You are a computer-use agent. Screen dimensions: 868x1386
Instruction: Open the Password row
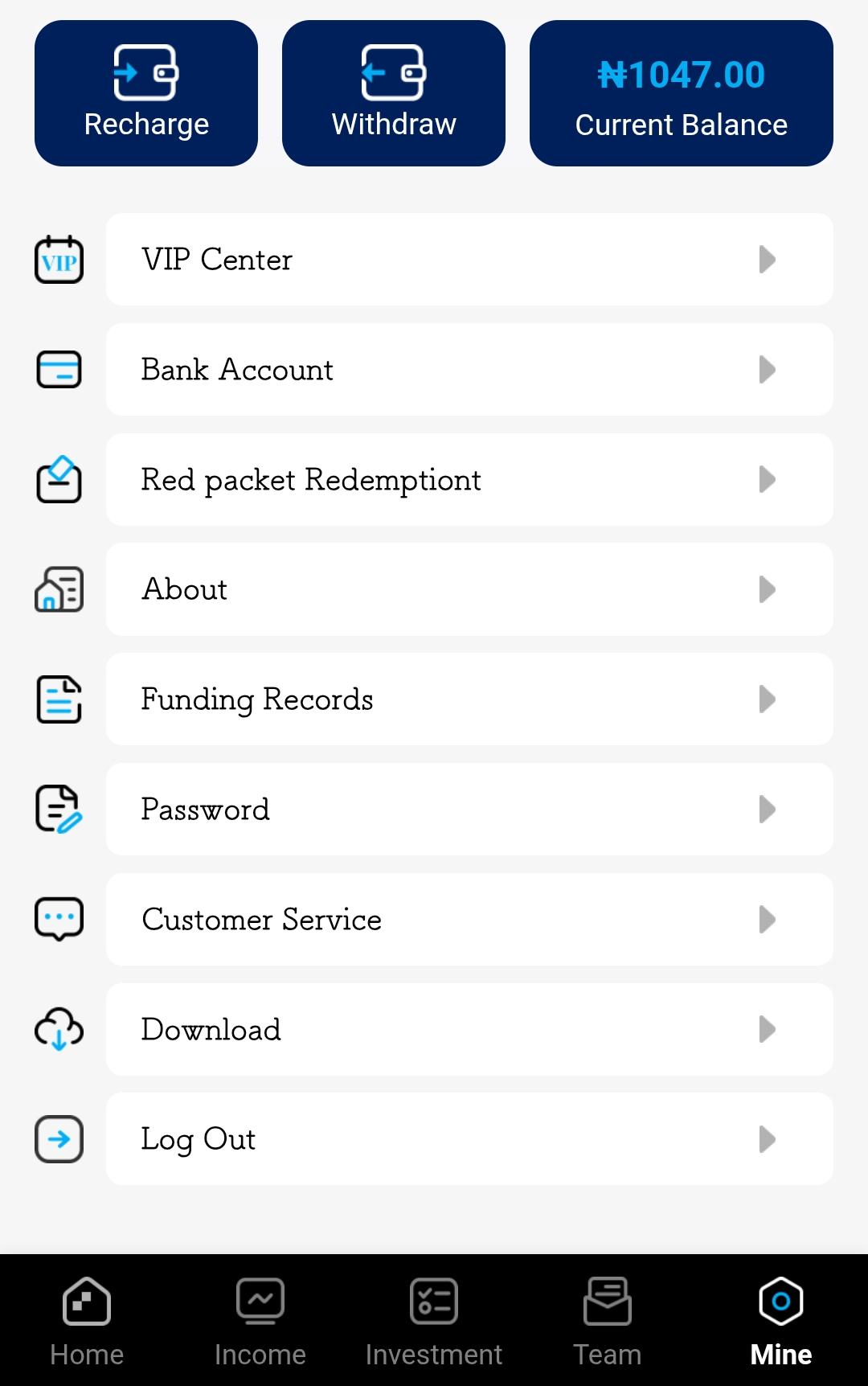[469, 810]
